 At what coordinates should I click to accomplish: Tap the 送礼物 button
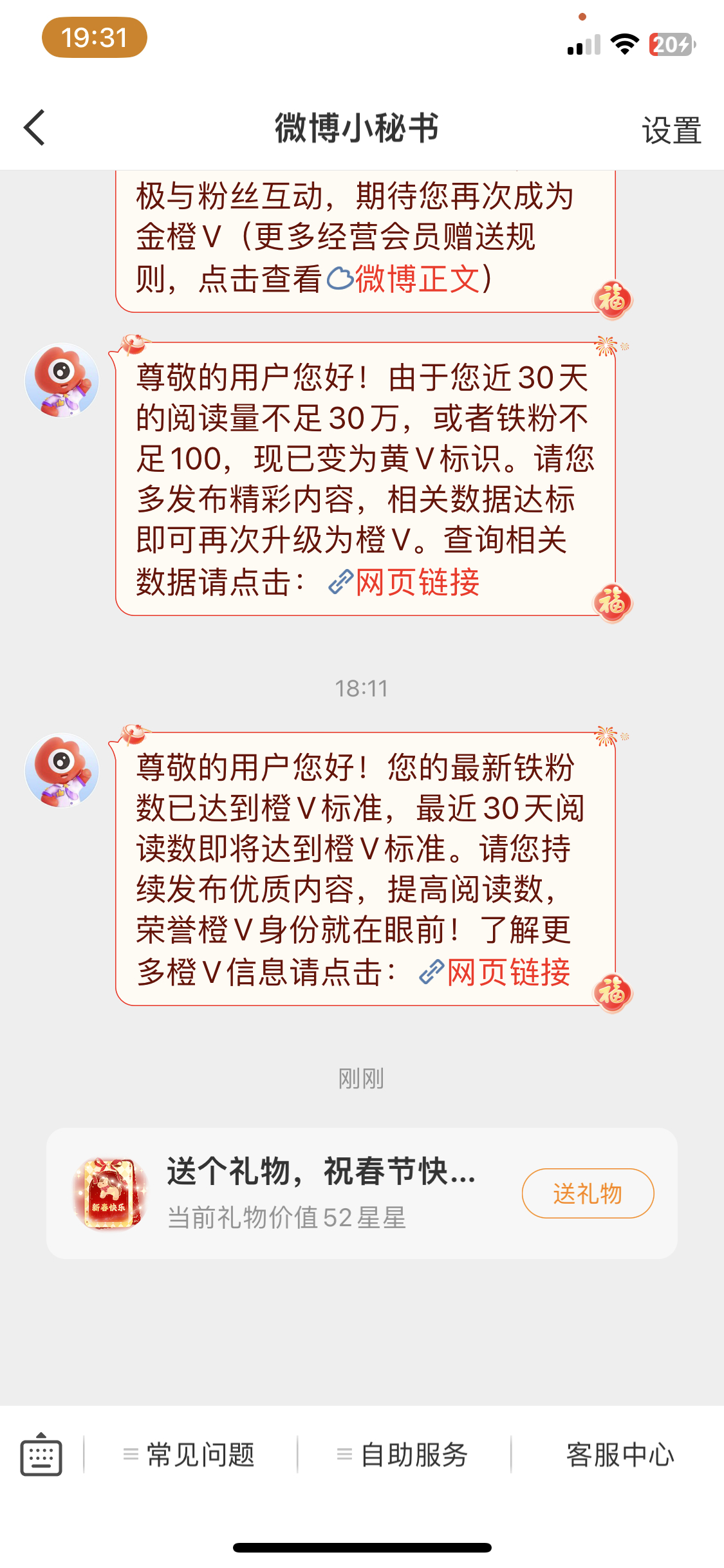[x=587, y=1193]
